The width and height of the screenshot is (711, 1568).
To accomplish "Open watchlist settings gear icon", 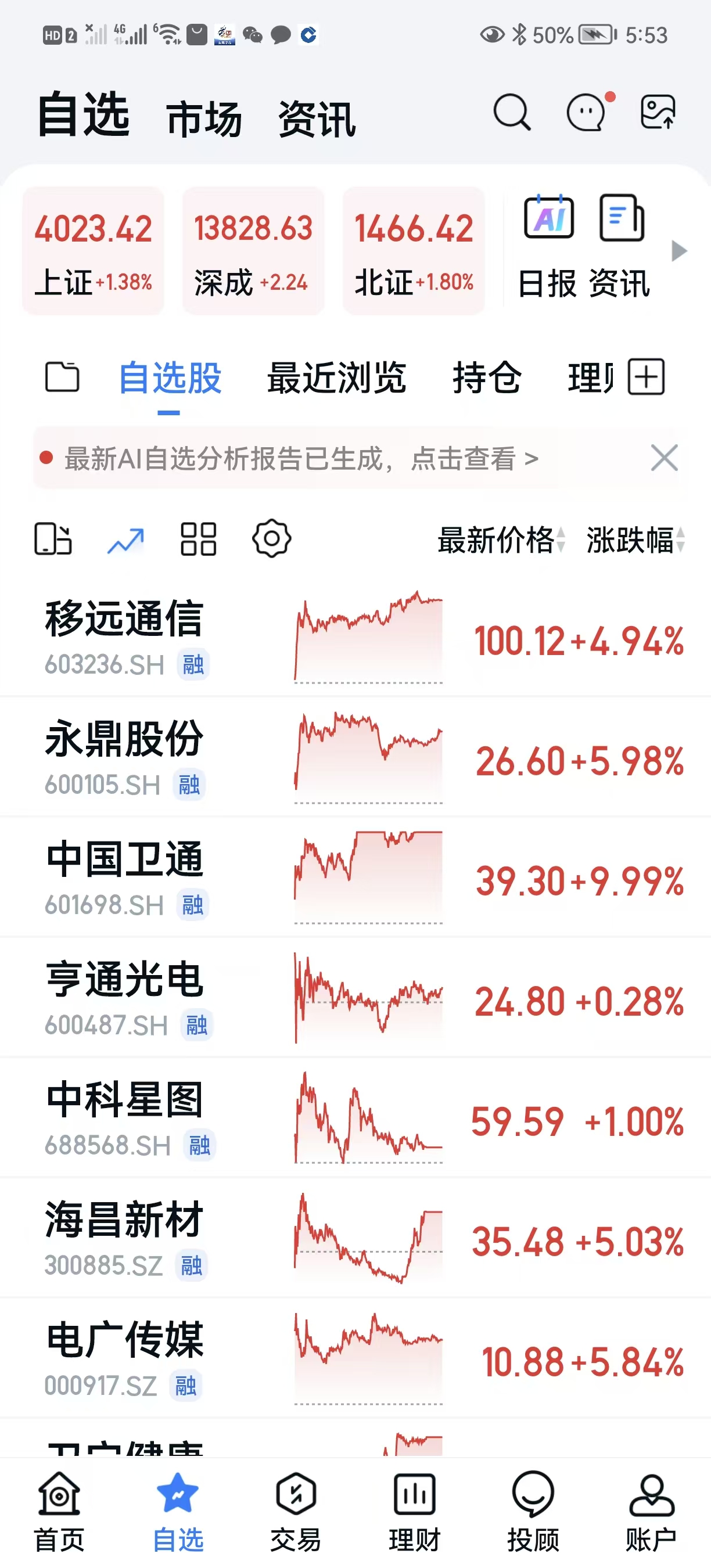I will point(271,539).
